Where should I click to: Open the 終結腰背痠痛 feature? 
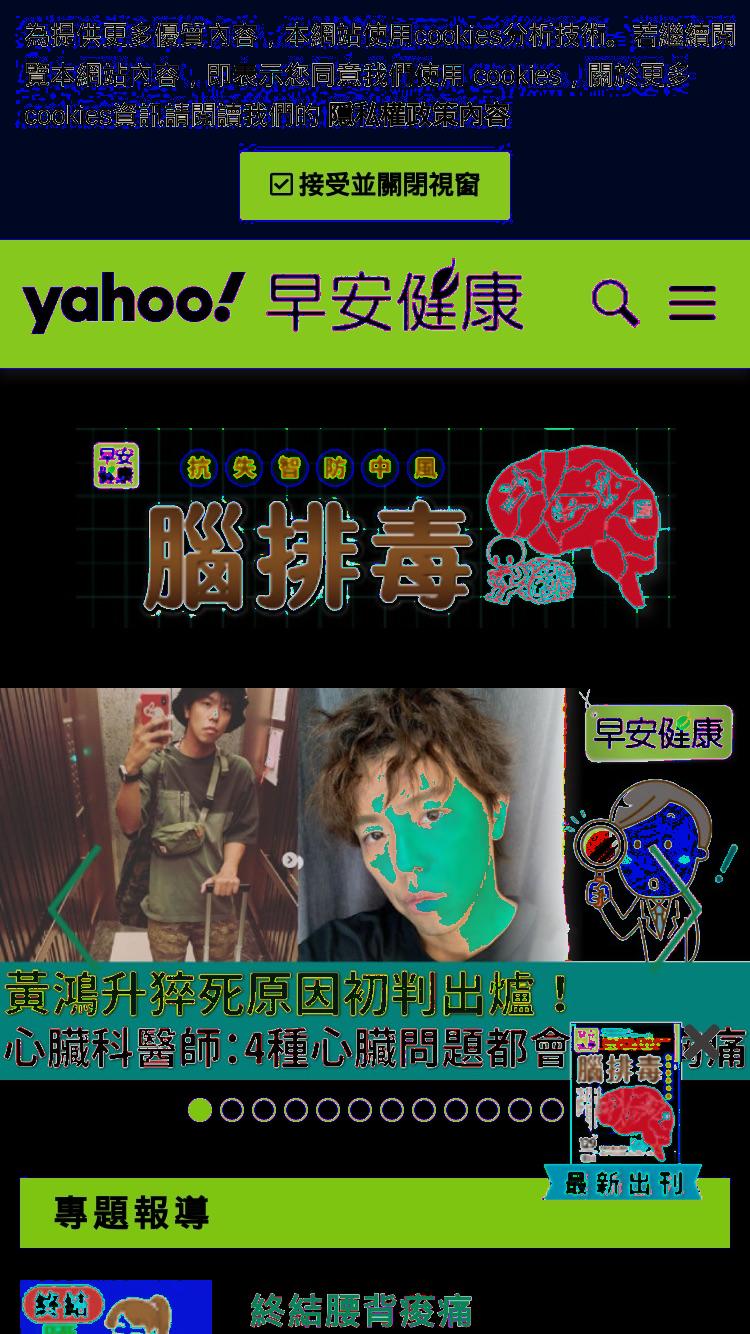[361, 1310]
